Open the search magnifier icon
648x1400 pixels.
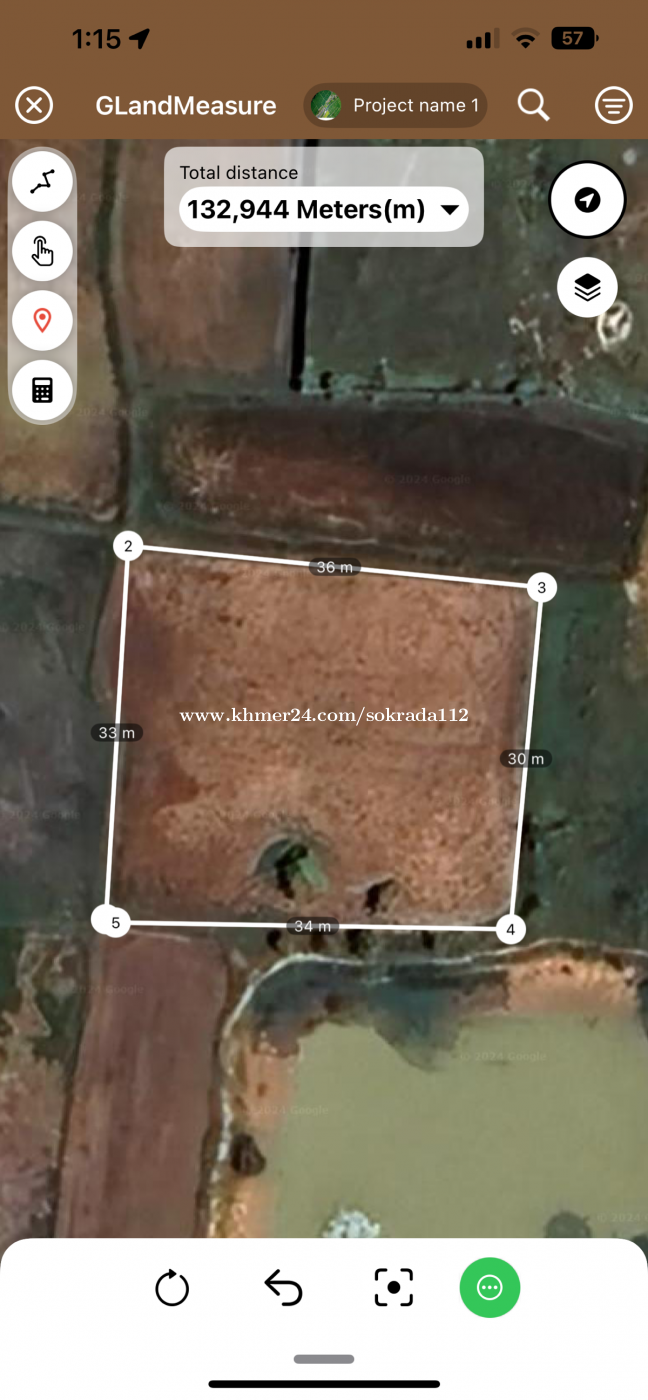[x=534, y=105]
